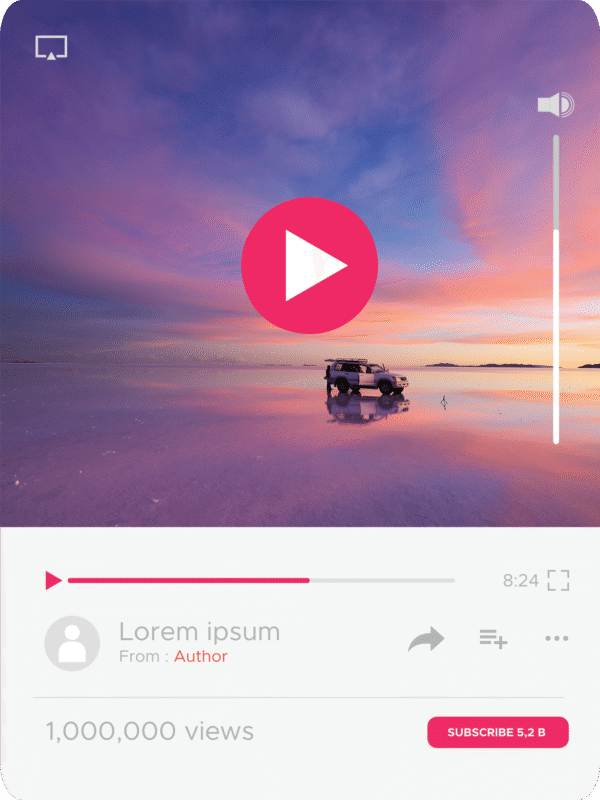This screenshot has height=800, width=600.
Task: Open the channel's profile avatar
Action: [x=72, y=643]
